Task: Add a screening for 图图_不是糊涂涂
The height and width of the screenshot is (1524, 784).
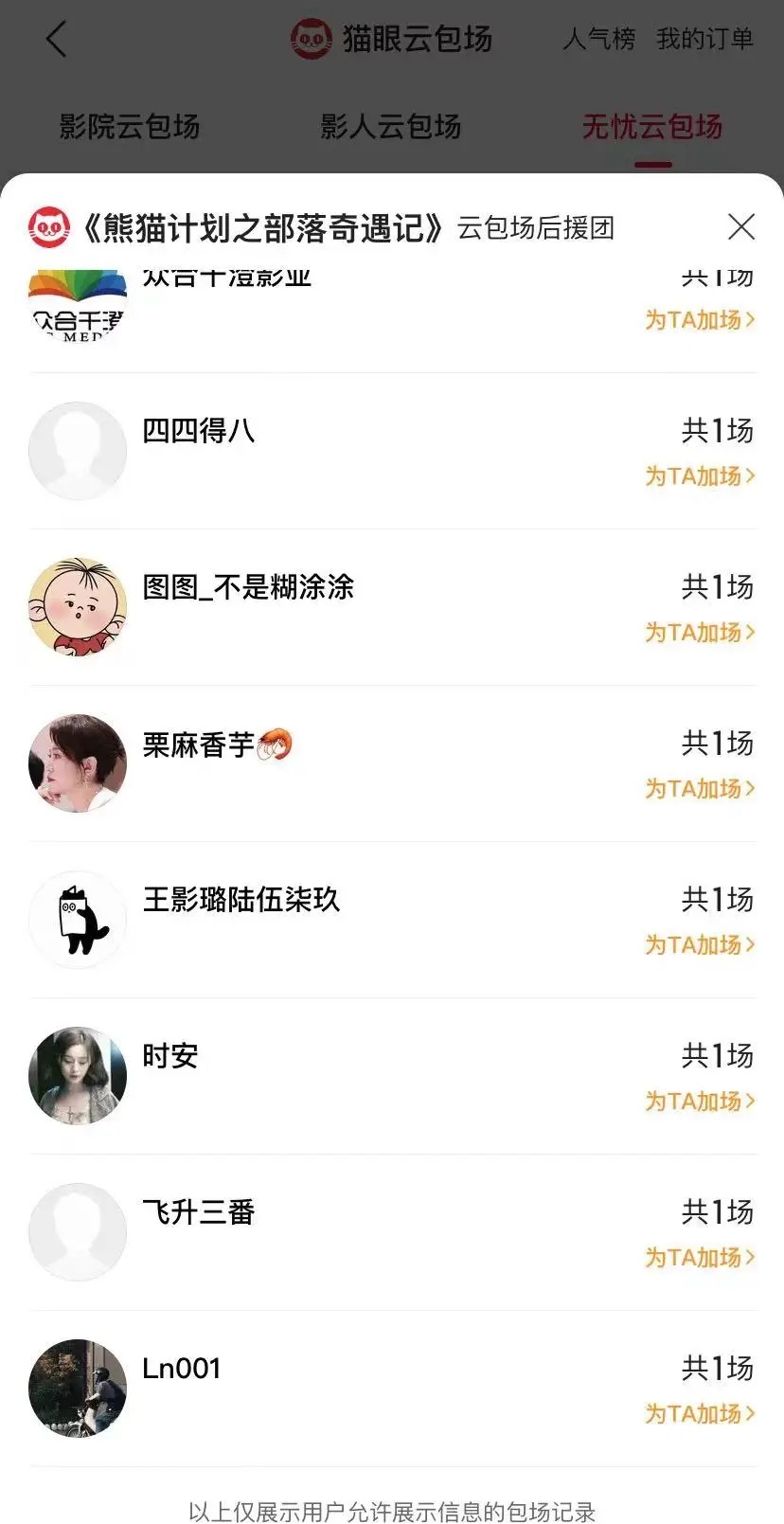Action: 700,633
